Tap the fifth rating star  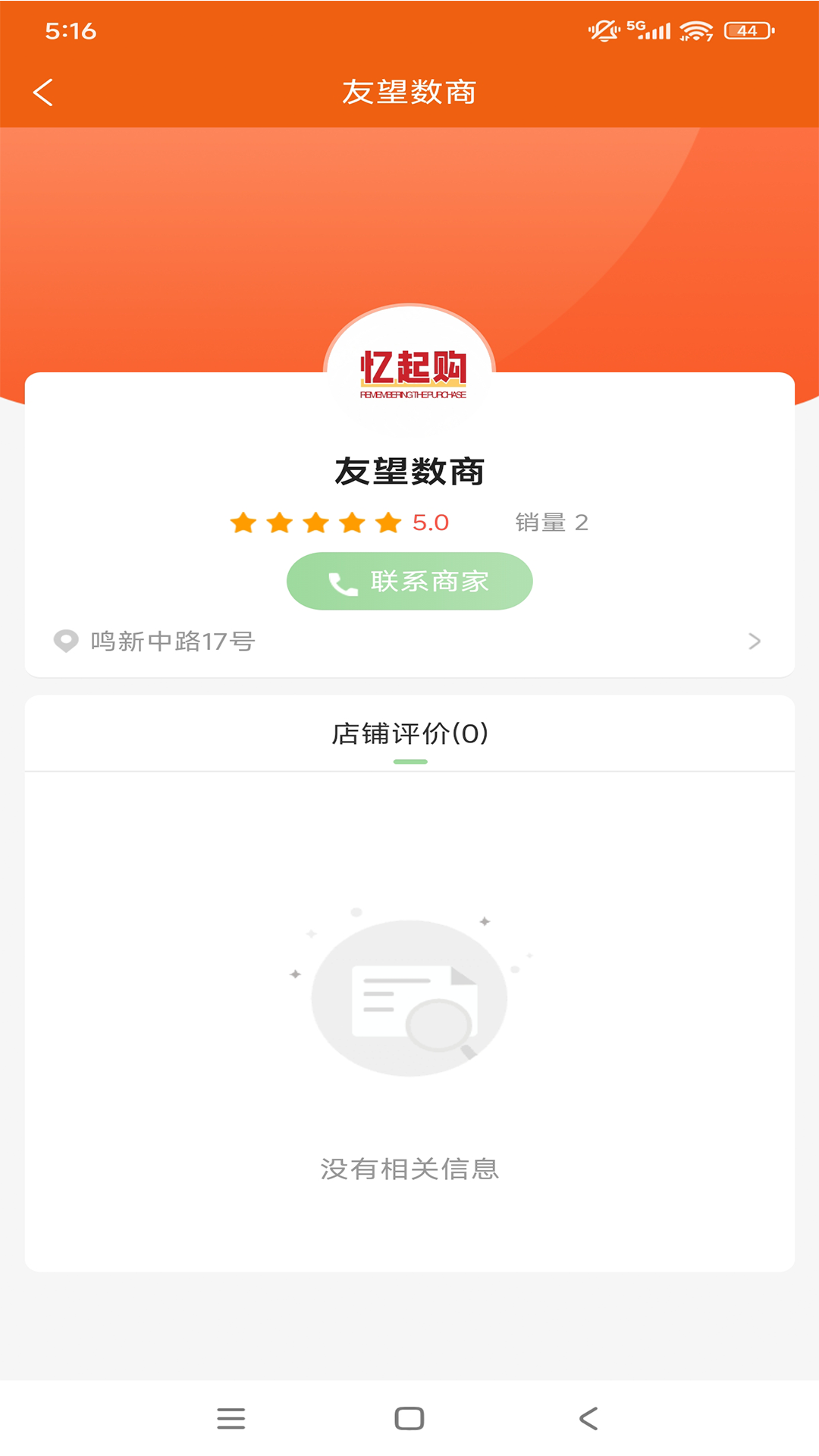point(387,522)
